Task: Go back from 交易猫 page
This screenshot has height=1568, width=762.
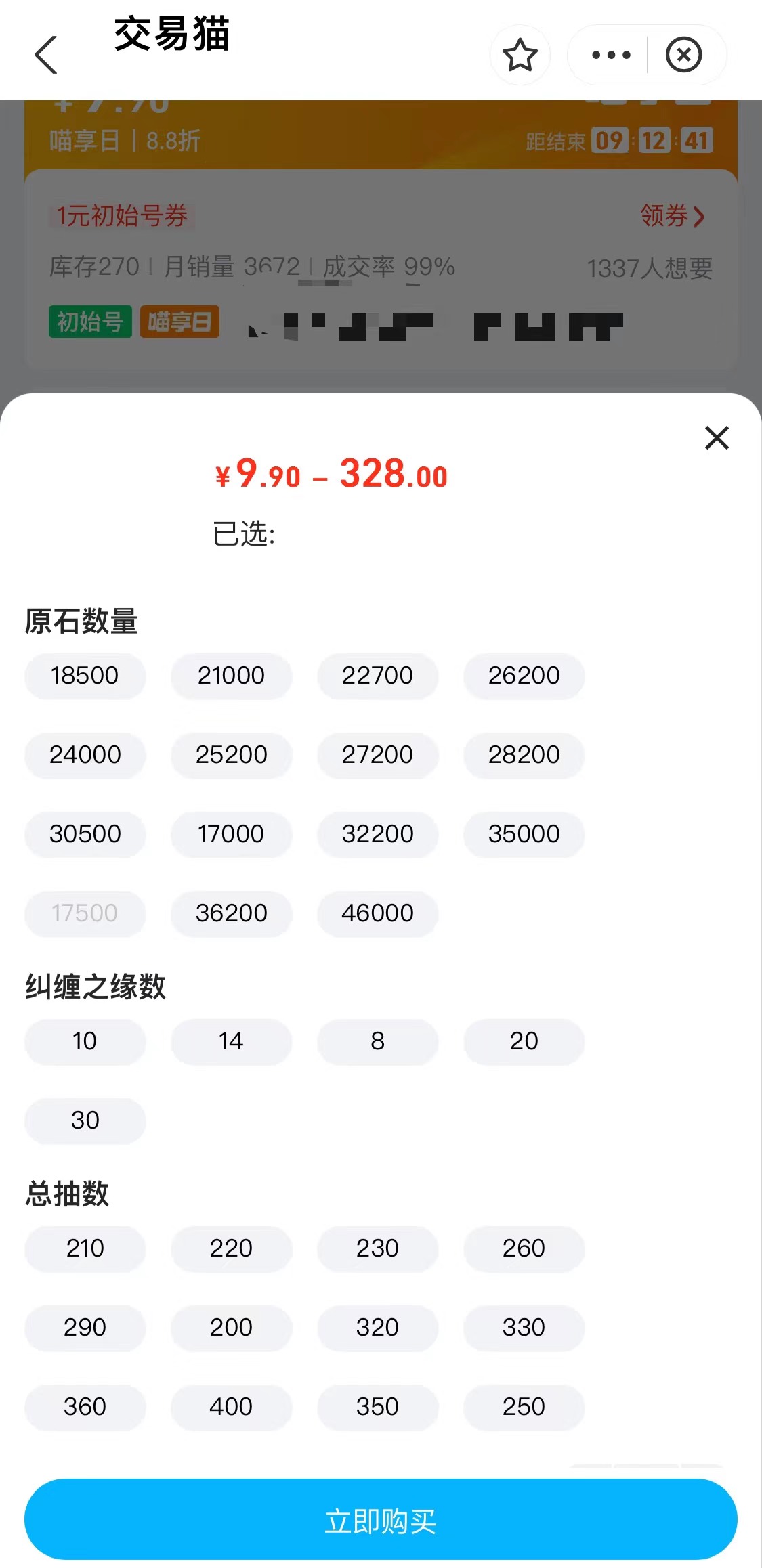Action: pyautogui.click(x=46, y=54)
